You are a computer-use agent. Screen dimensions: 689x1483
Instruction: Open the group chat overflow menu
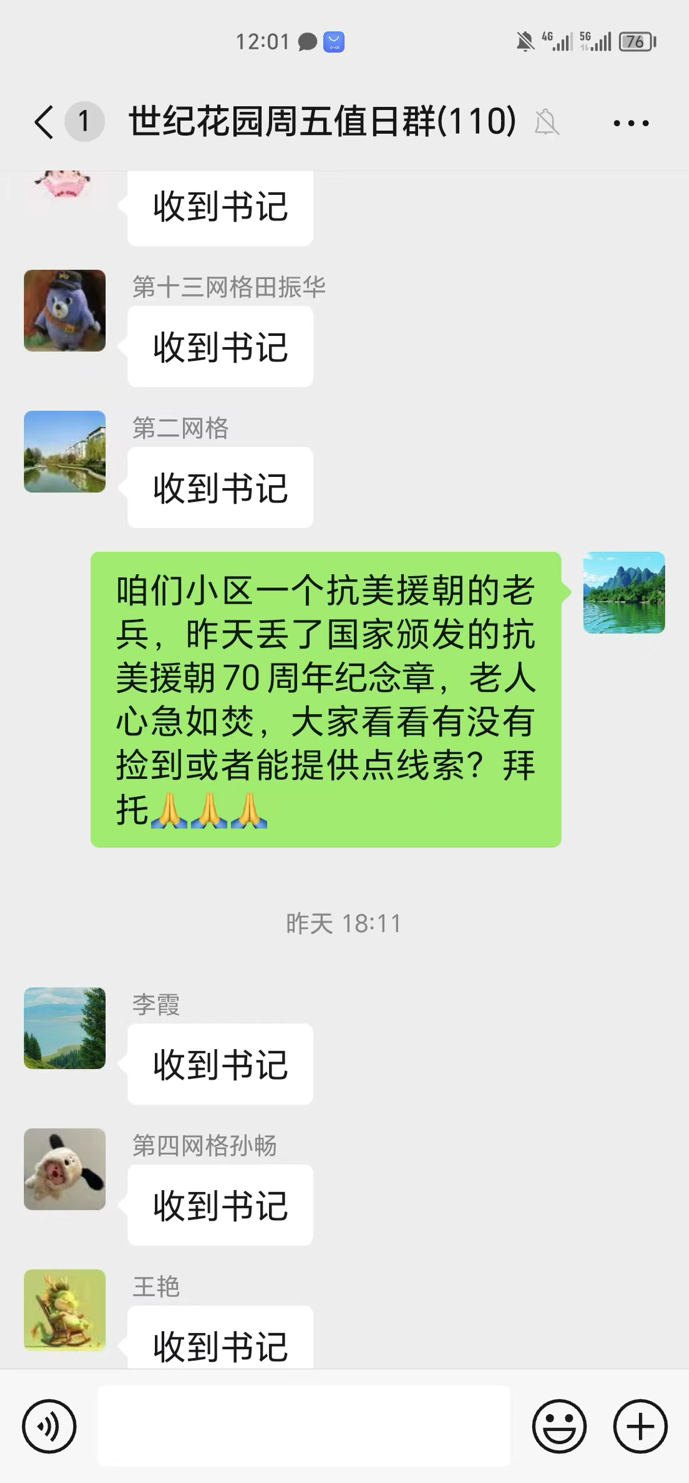tap(631, 123)
